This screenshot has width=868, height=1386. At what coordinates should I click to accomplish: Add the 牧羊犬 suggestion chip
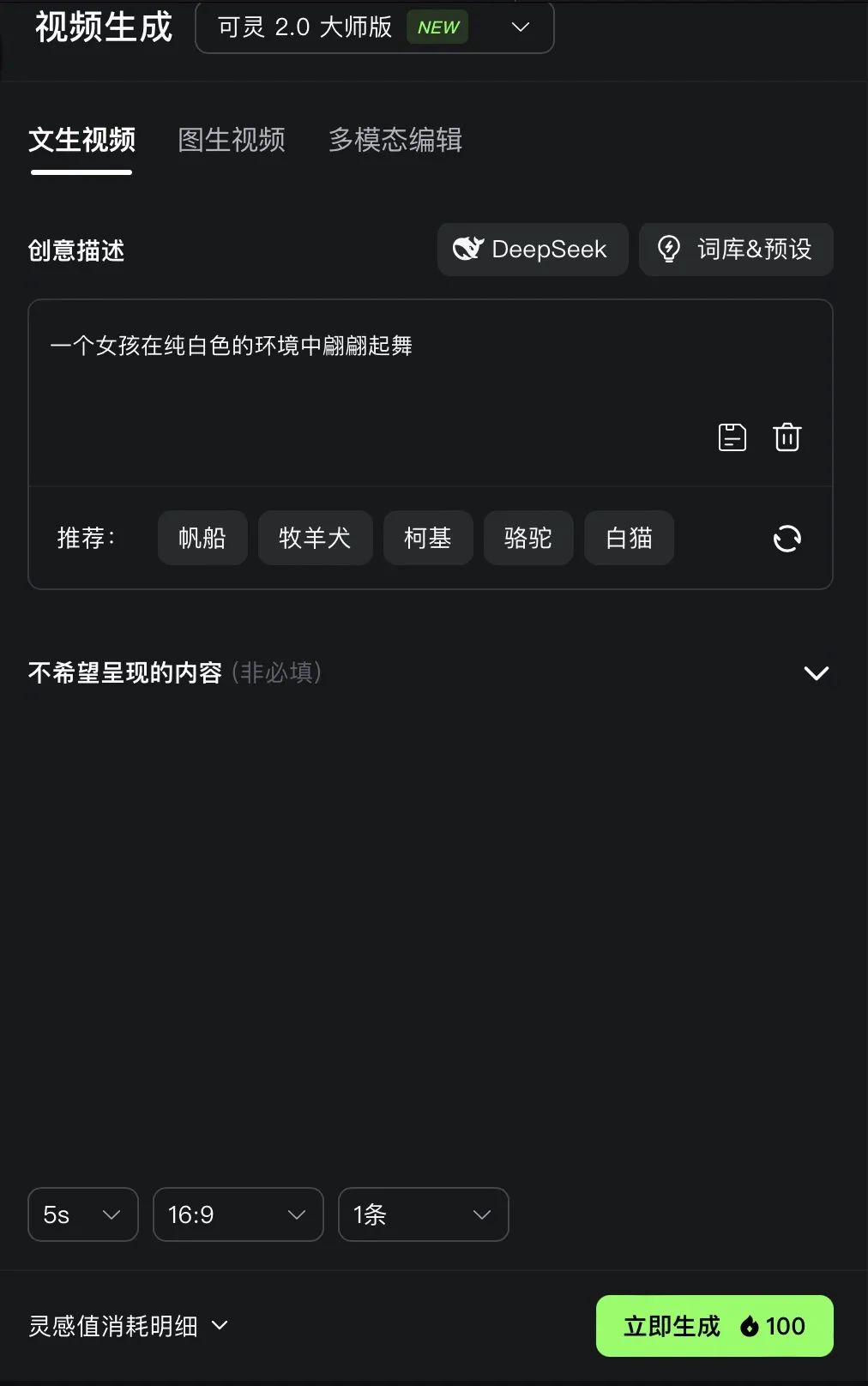(315, 538)
